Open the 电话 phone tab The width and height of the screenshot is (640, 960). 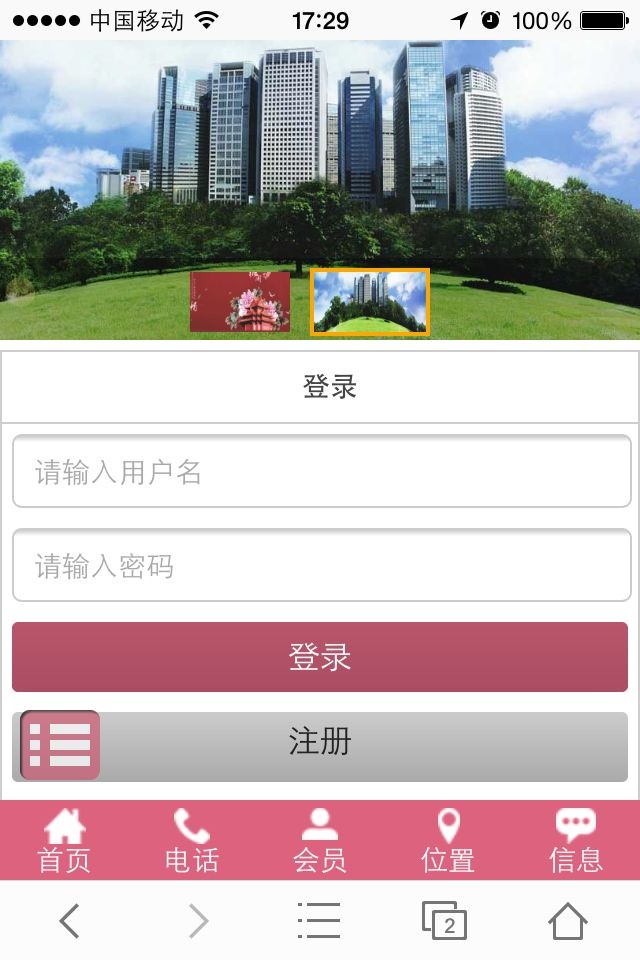(192, 841)
